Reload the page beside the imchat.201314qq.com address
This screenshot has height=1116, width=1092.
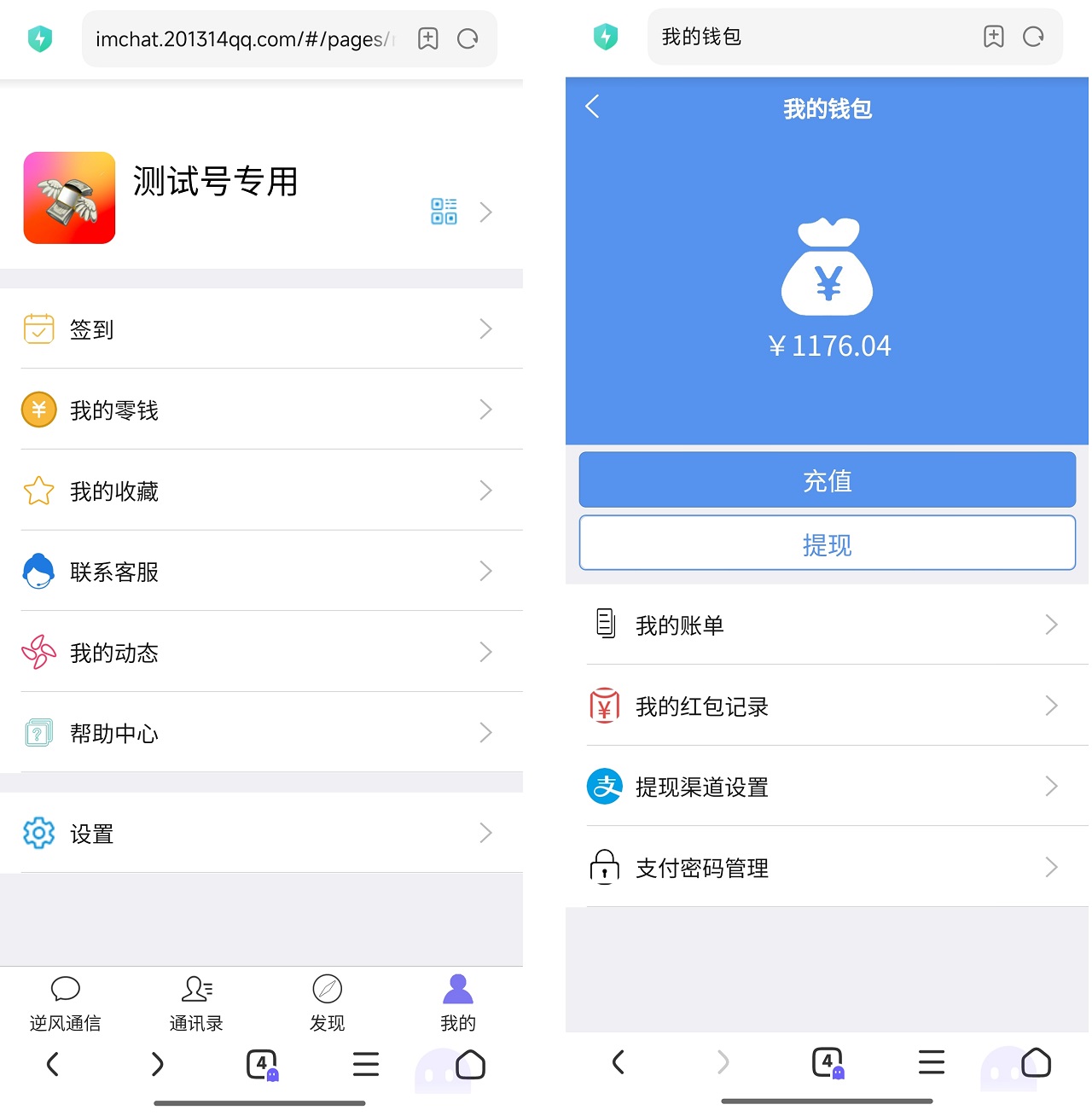click(468, 38)
